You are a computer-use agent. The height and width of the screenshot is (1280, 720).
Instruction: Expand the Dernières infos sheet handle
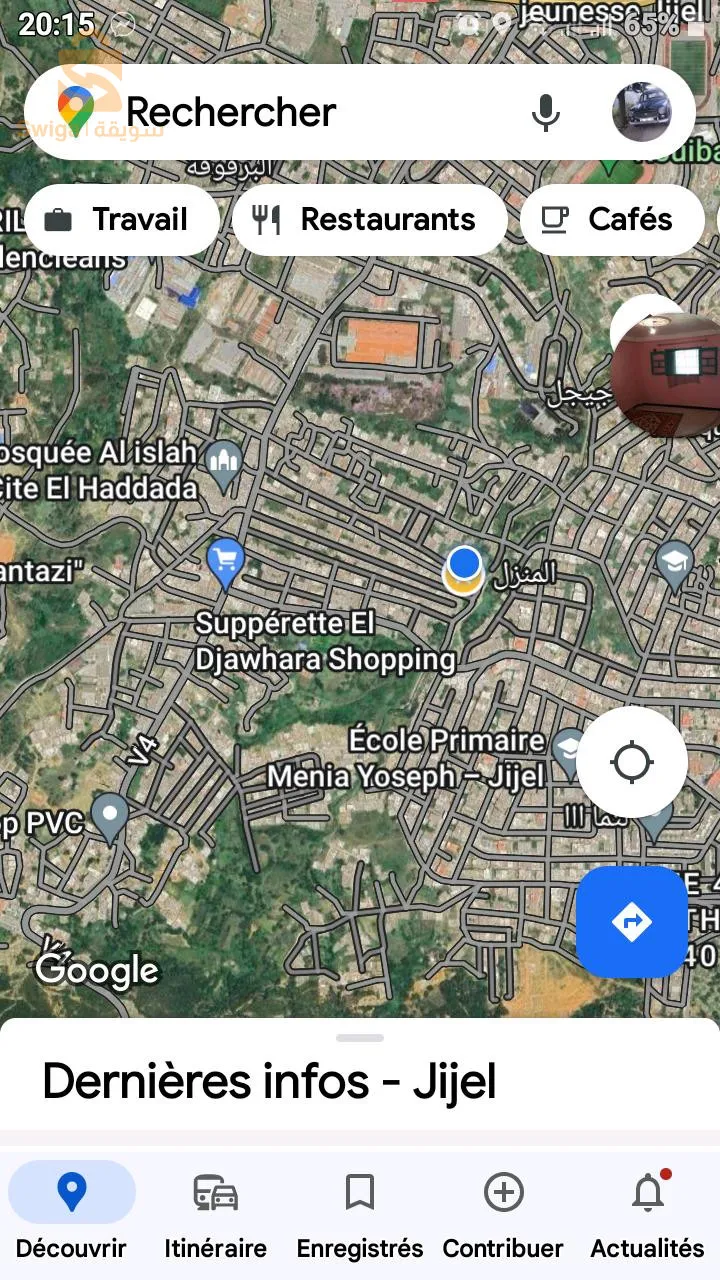tap(360, 1038)
